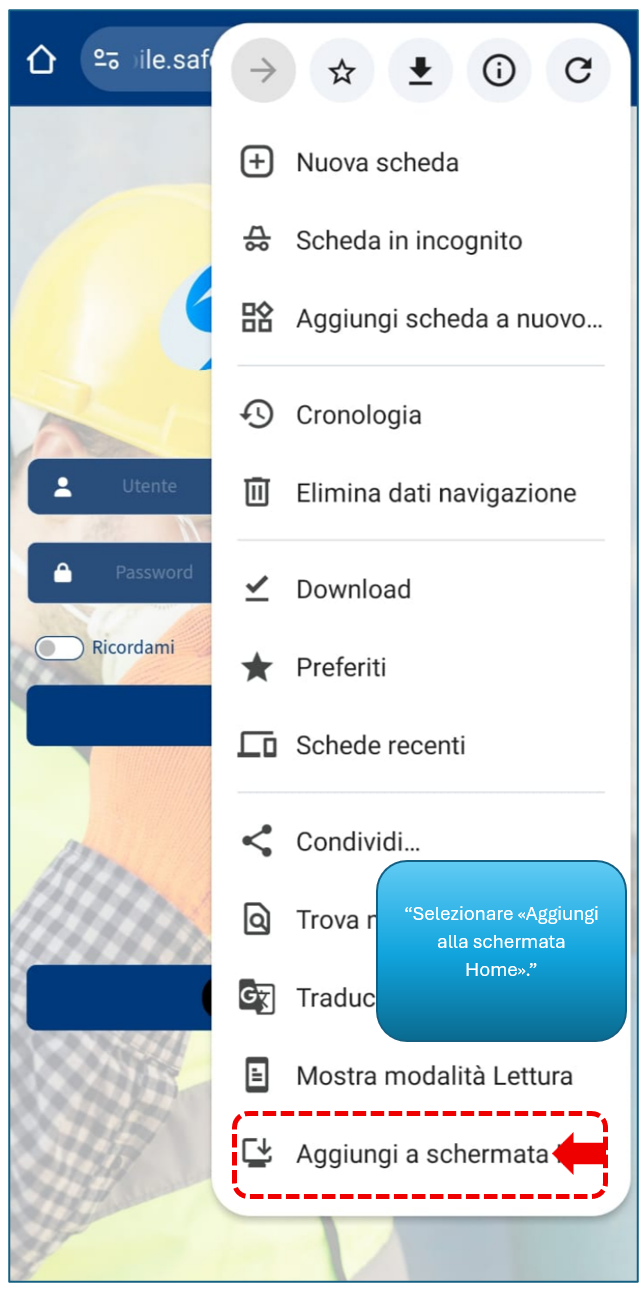Choose Elimina dati navigazione
This screenshot has height=1295, width=643.
pos(435,493)
